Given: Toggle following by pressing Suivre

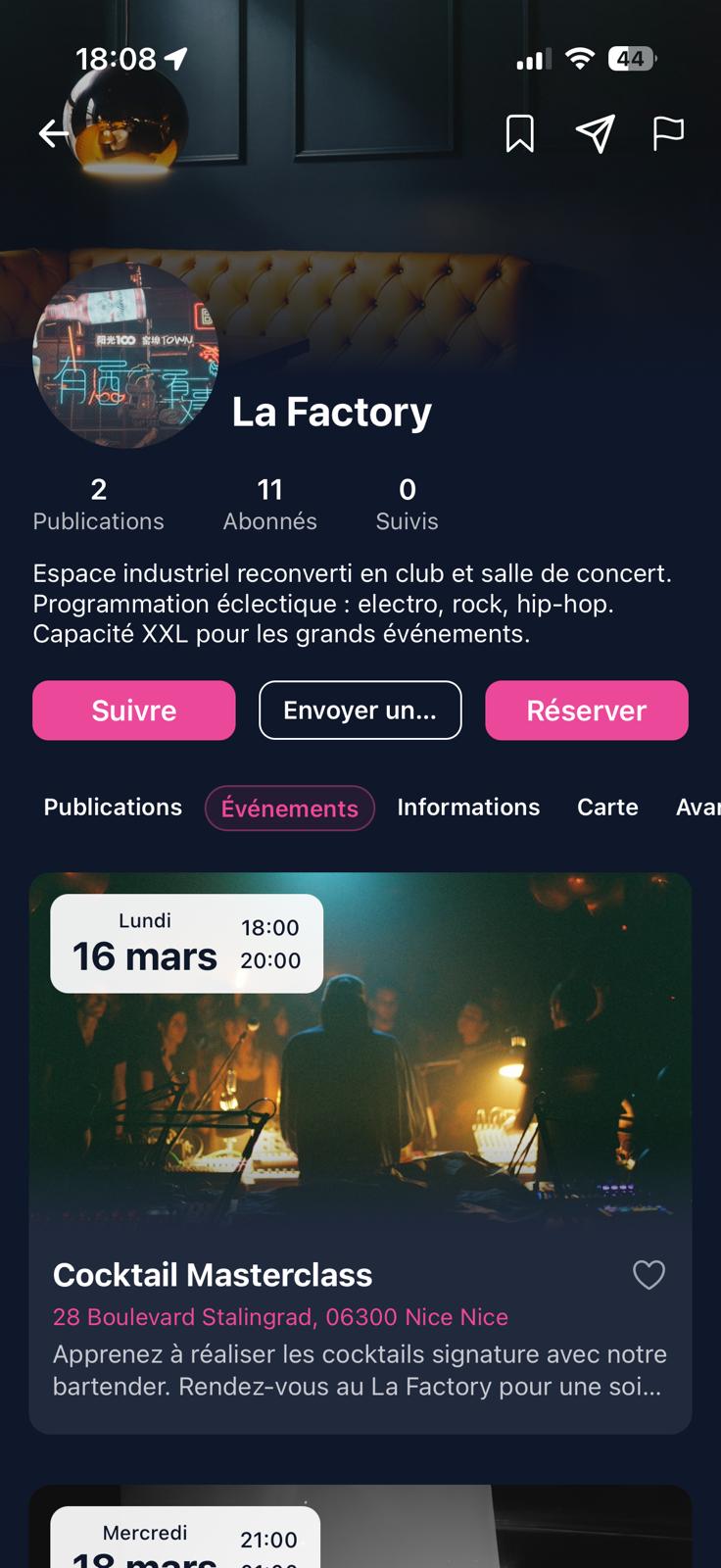Looking at the screenshot, I should click(x=133, y=710).
